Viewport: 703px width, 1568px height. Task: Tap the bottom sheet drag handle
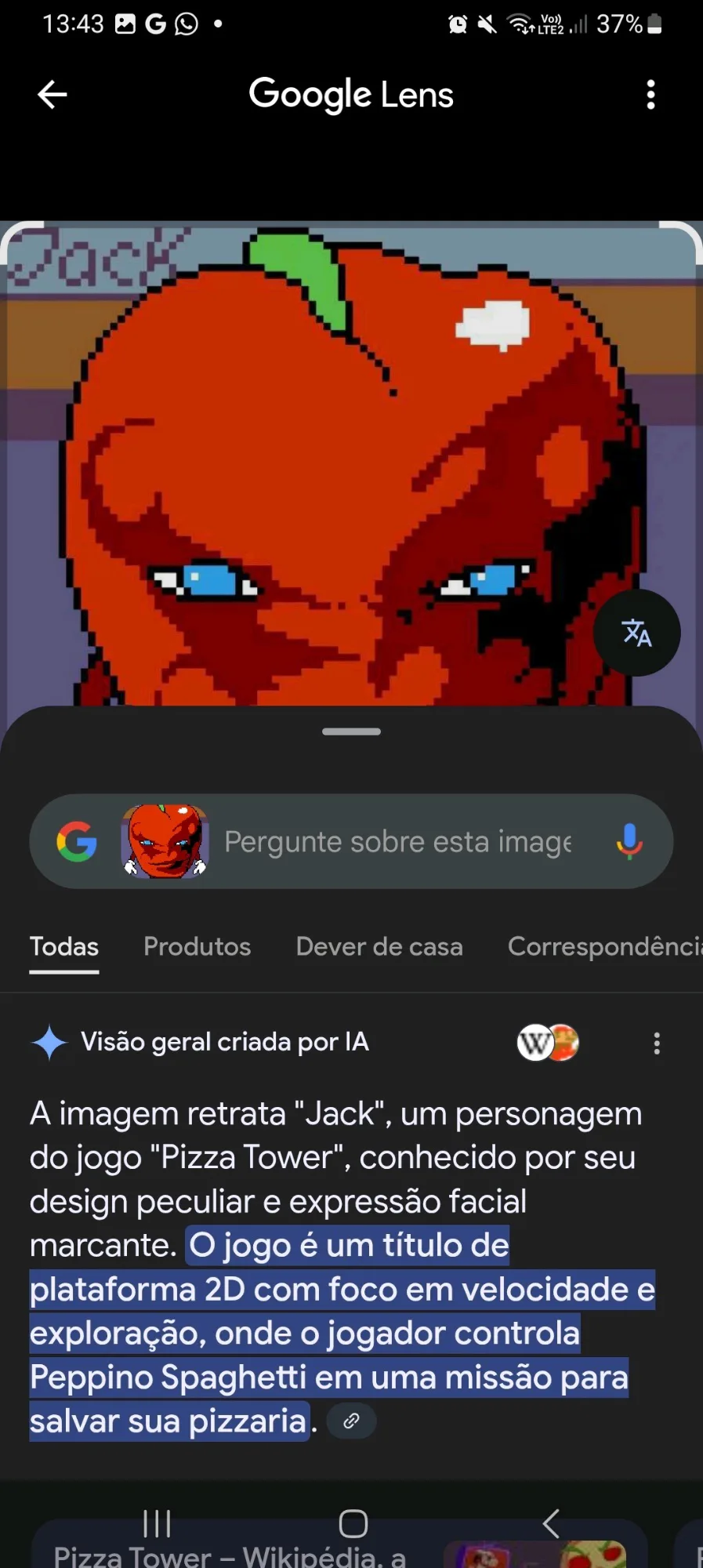[351, 731]
